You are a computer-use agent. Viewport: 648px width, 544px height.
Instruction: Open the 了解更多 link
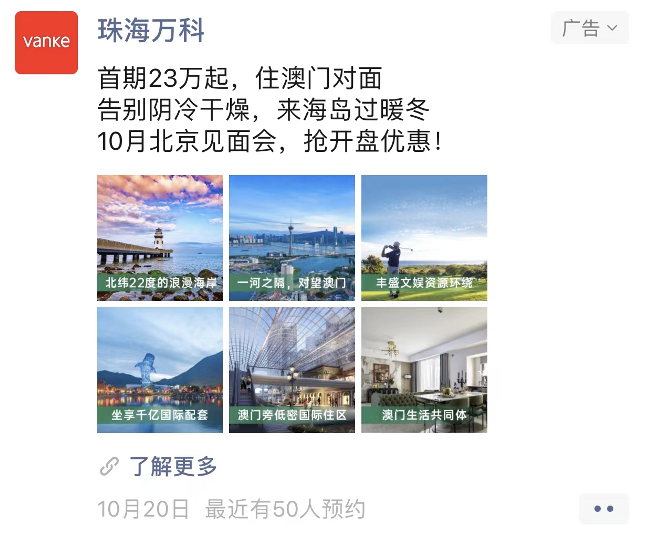click(172, 466)
